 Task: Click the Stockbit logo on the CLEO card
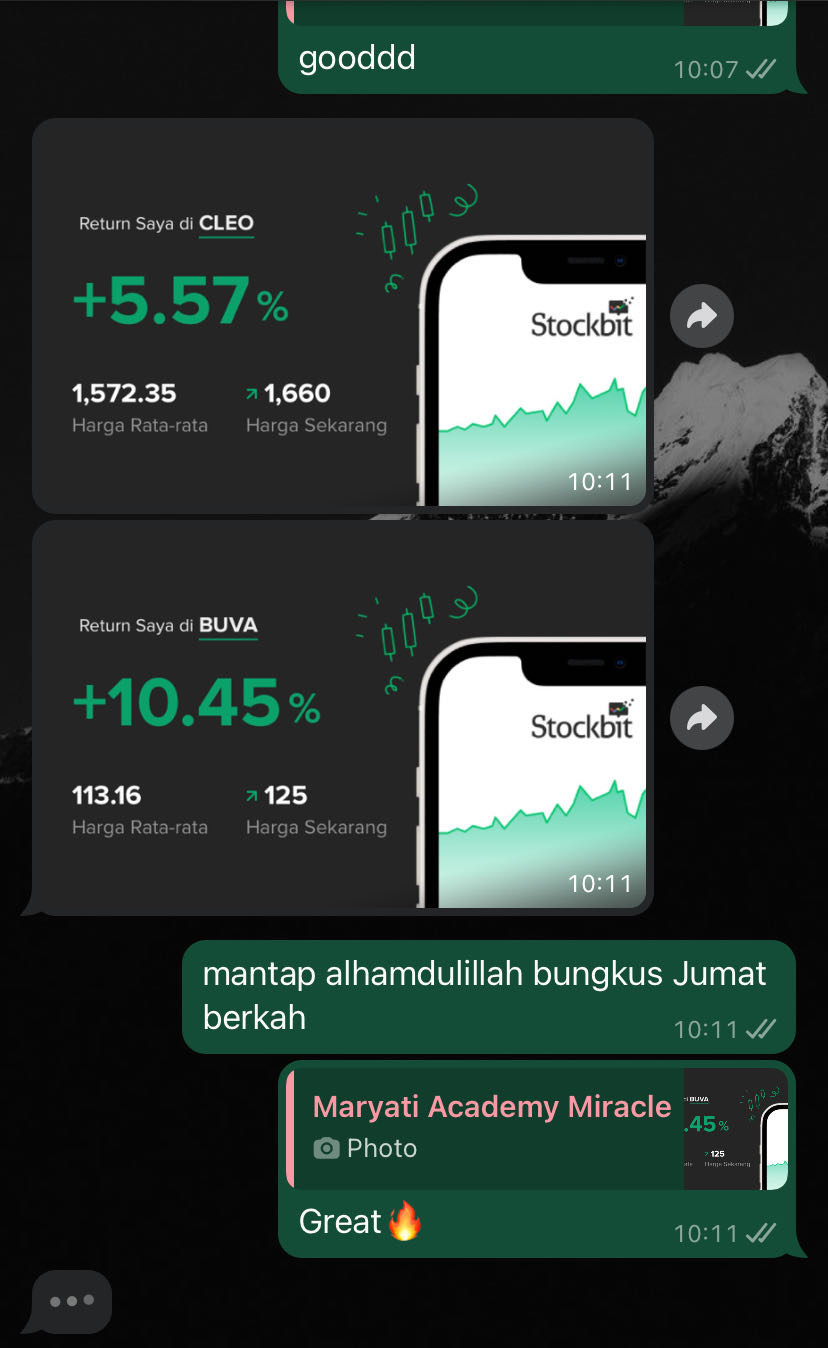tap(580, 325)
